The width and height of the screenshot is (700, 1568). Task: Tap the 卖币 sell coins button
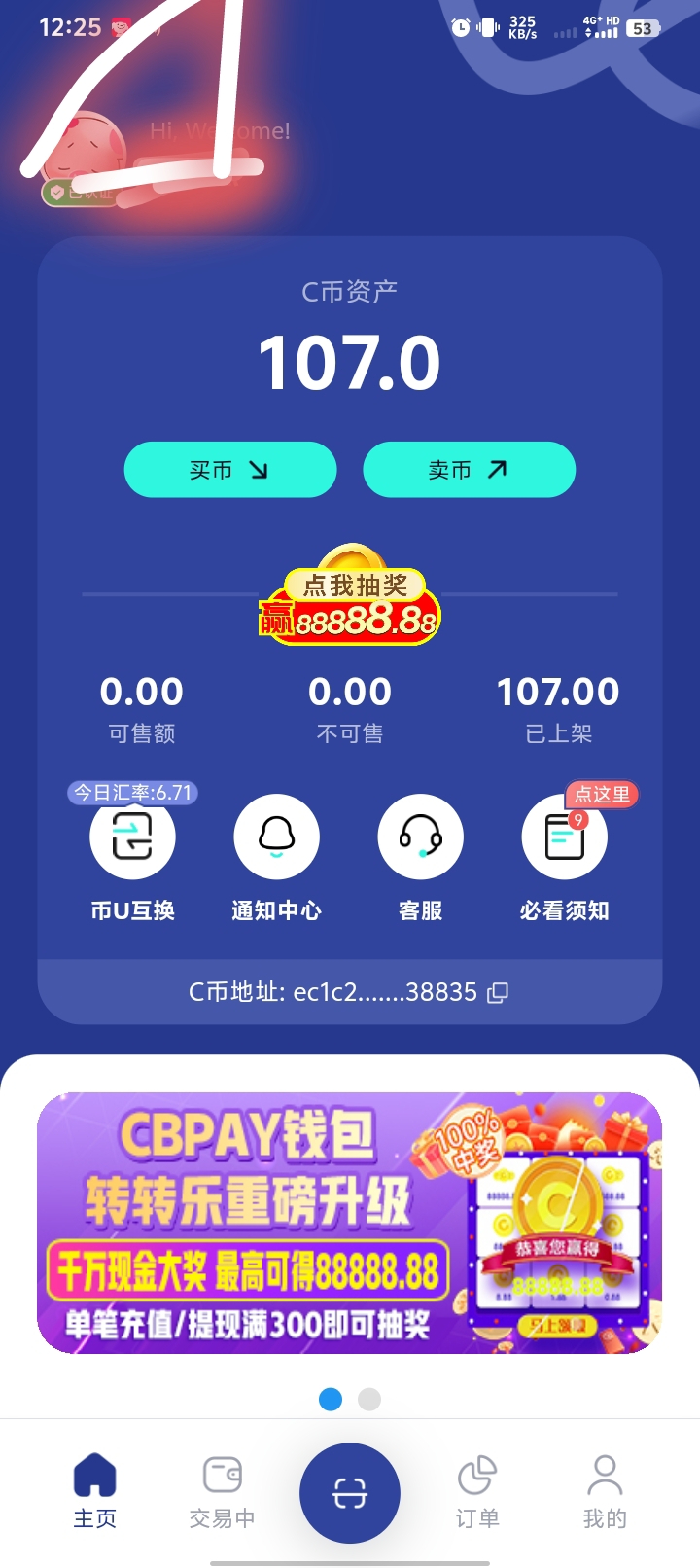pos(469,470)
